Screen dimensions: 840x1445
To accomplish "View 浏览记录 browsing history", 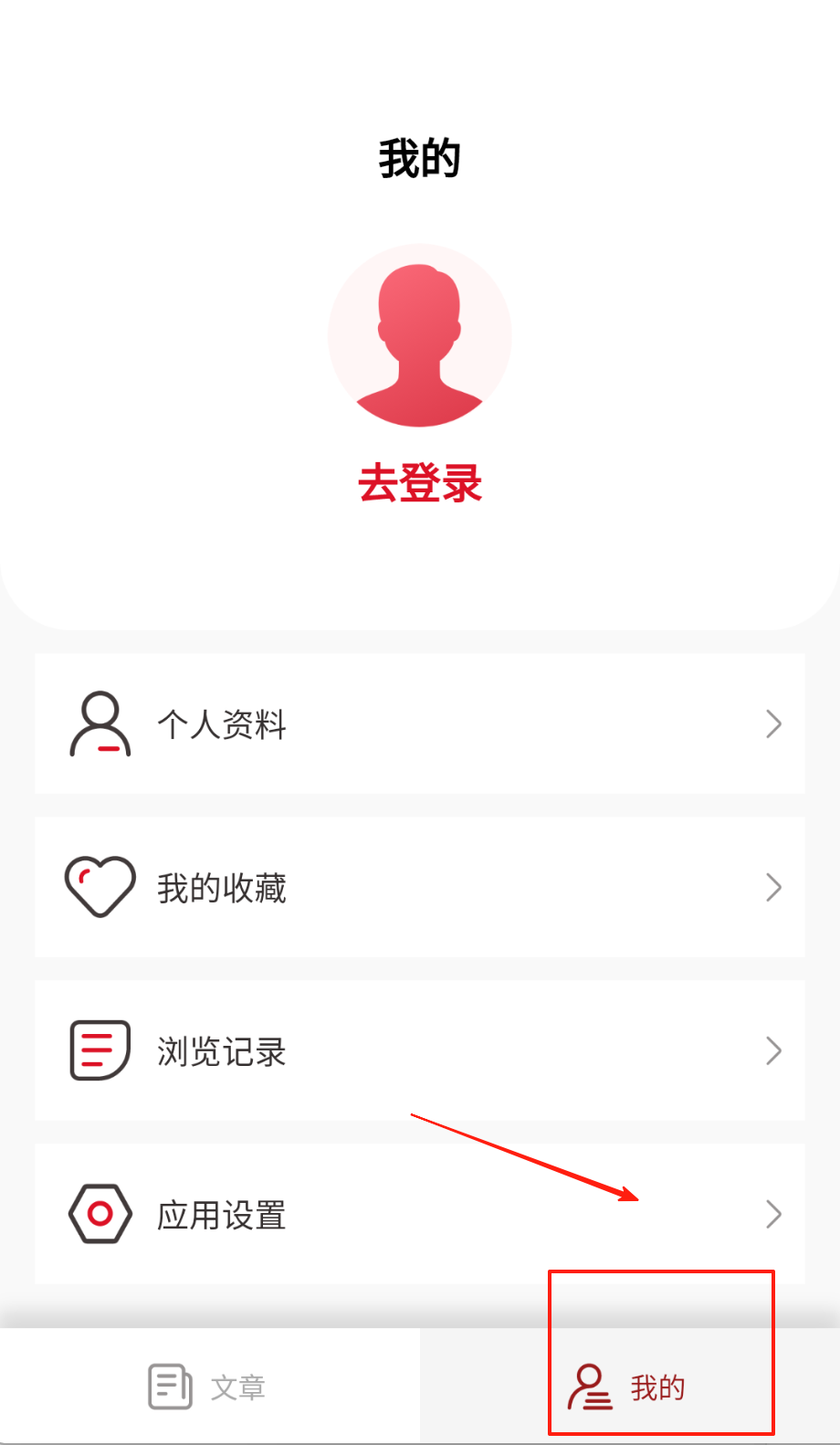I will [420, 1051].
